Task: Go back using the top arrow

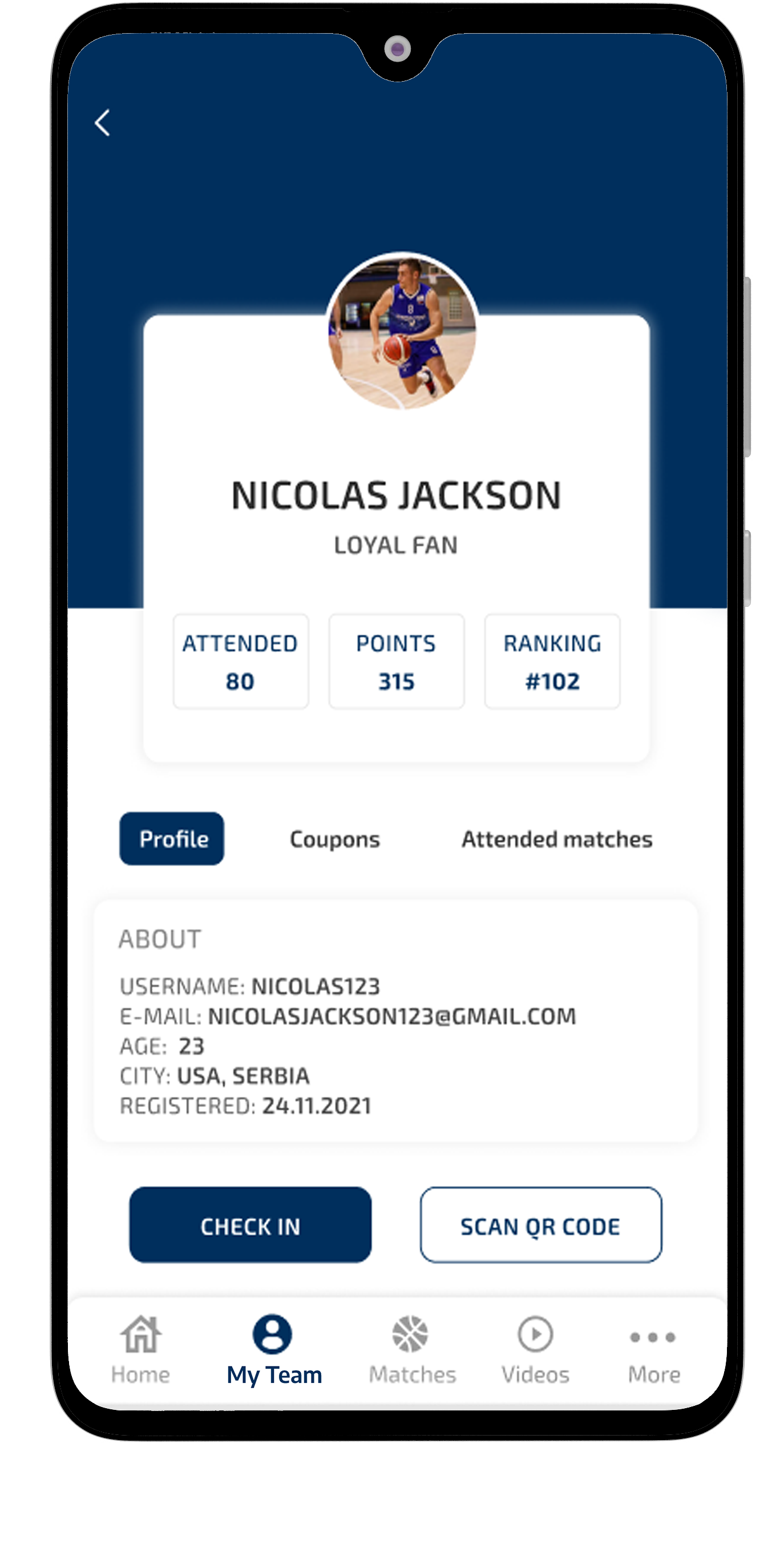Action: [x=103, y=123]
